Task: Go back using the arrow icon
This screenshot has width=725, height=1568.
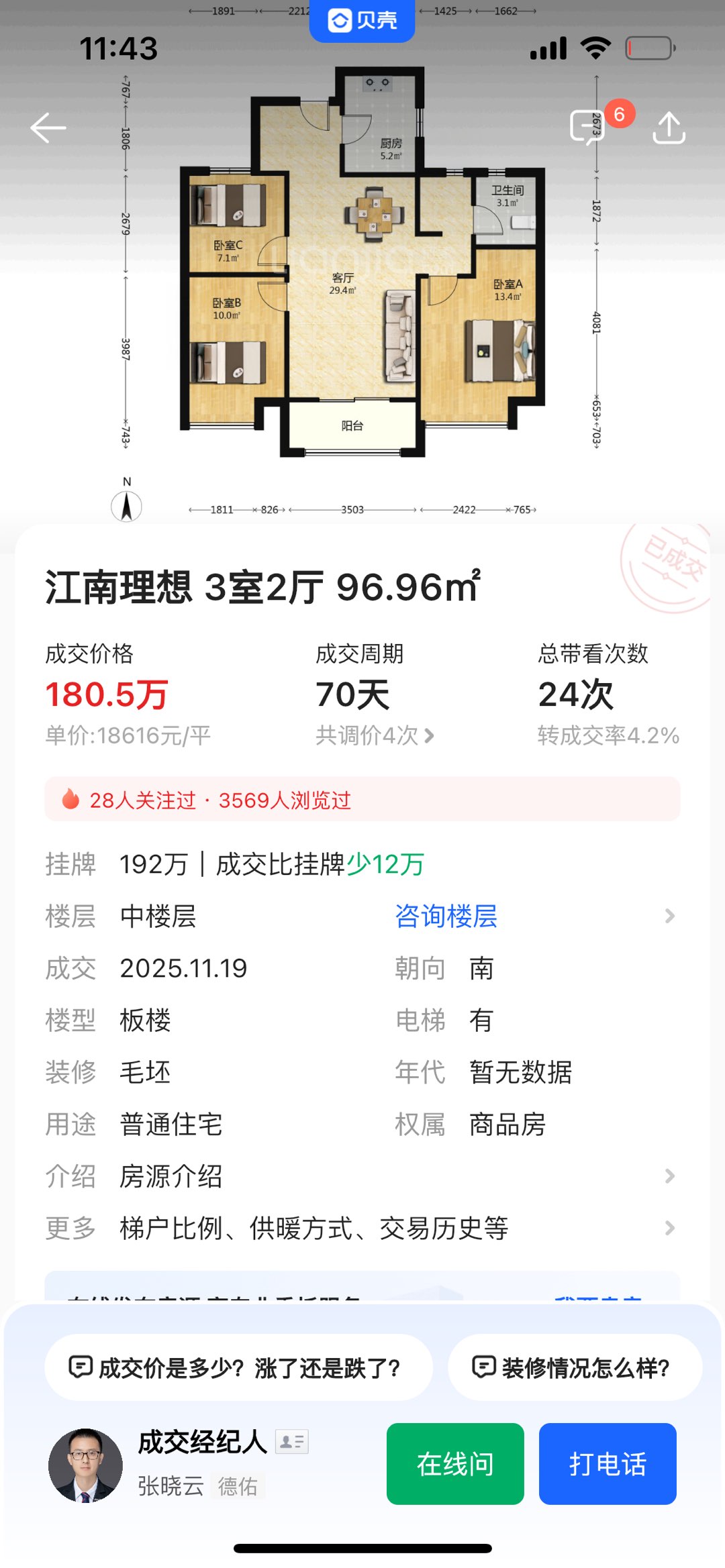Action: (x=48, y=127)
